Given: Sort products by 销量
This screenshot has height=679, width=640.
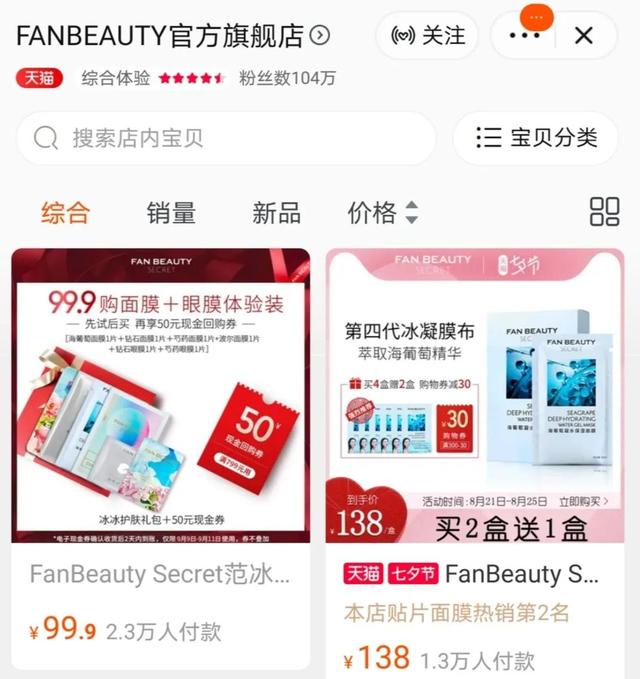Looking at the screenshot, I should (x=171, y=212).
